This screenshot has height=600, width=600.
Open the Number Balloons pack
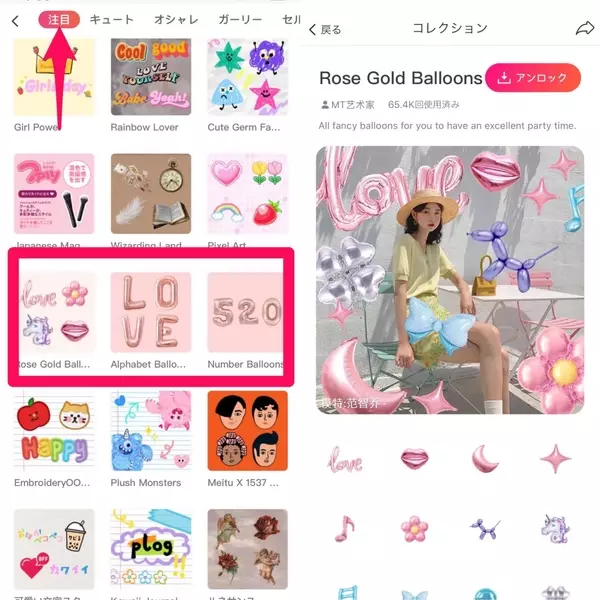point(247,312)
